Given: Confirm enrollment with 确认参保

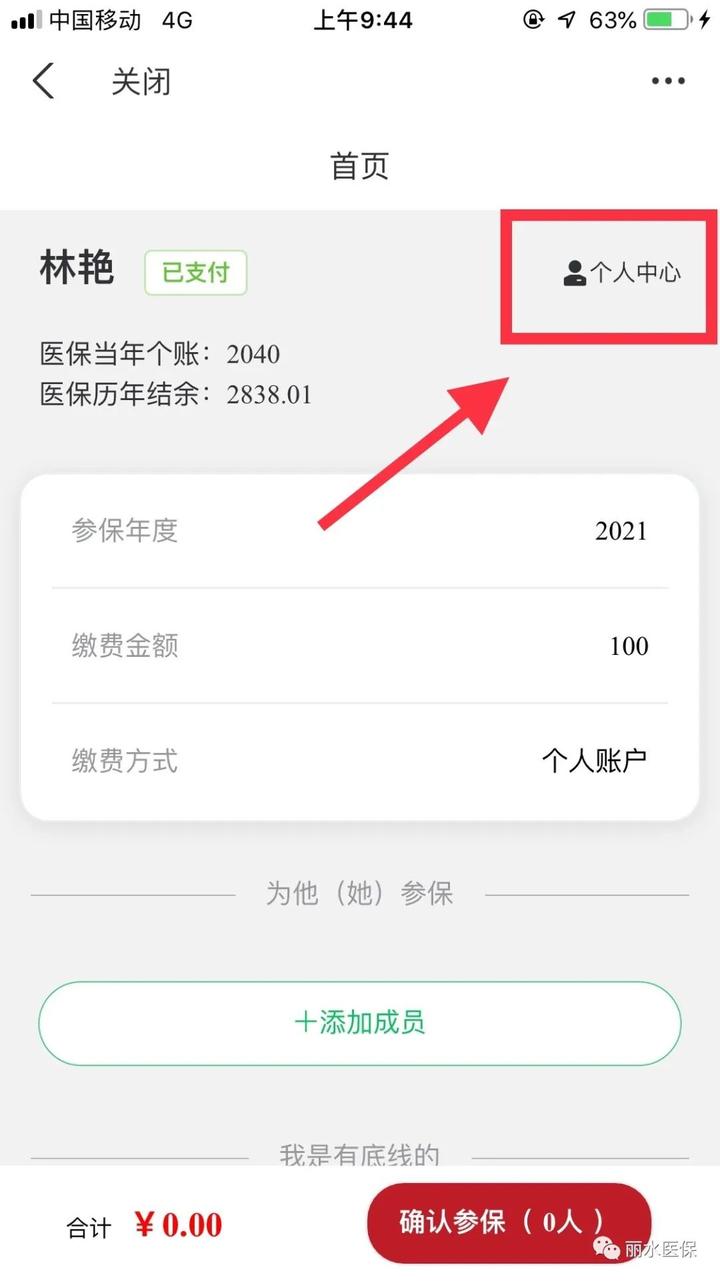Looking at the screenshot, I should click(509, 1222).
